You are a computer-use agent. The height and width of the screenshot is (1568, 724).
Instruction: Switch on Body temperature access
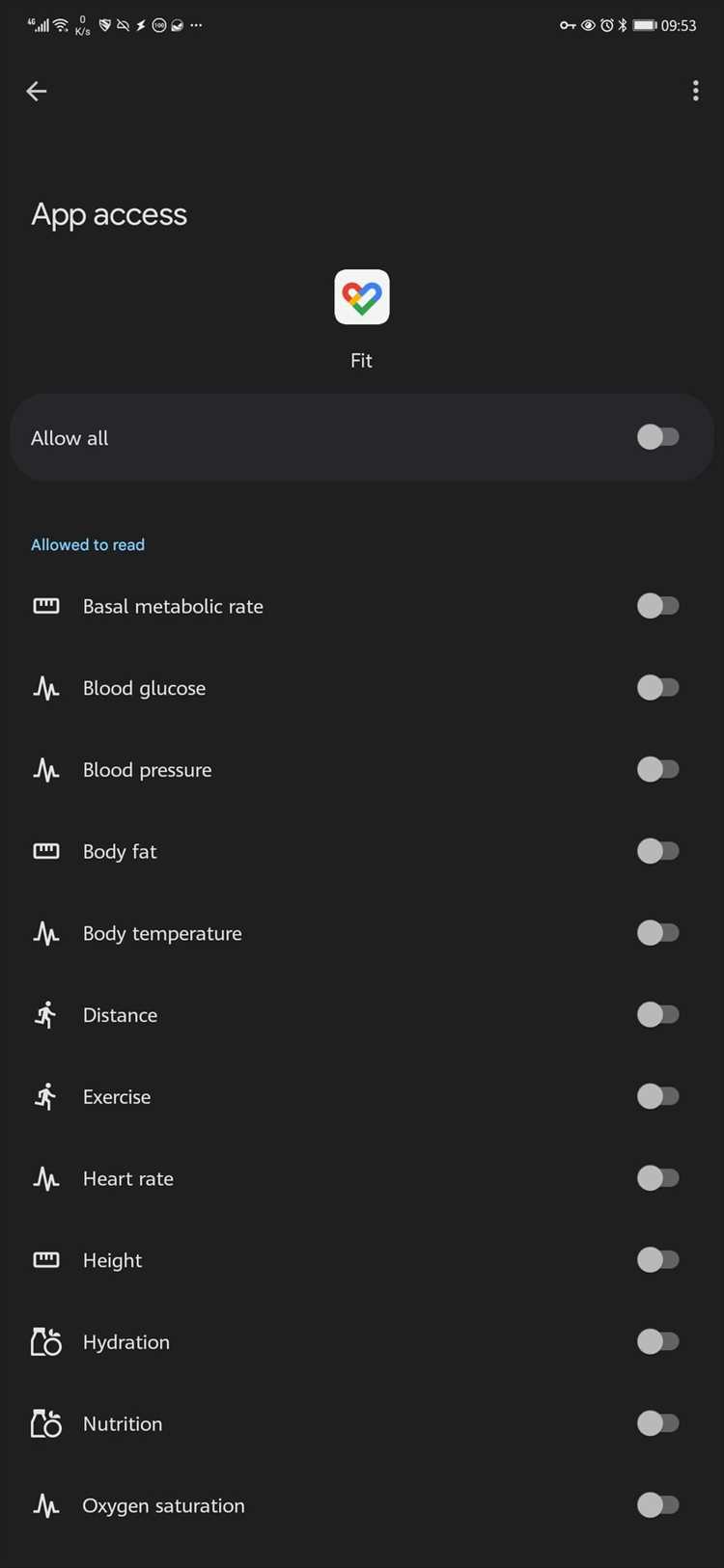657,933
